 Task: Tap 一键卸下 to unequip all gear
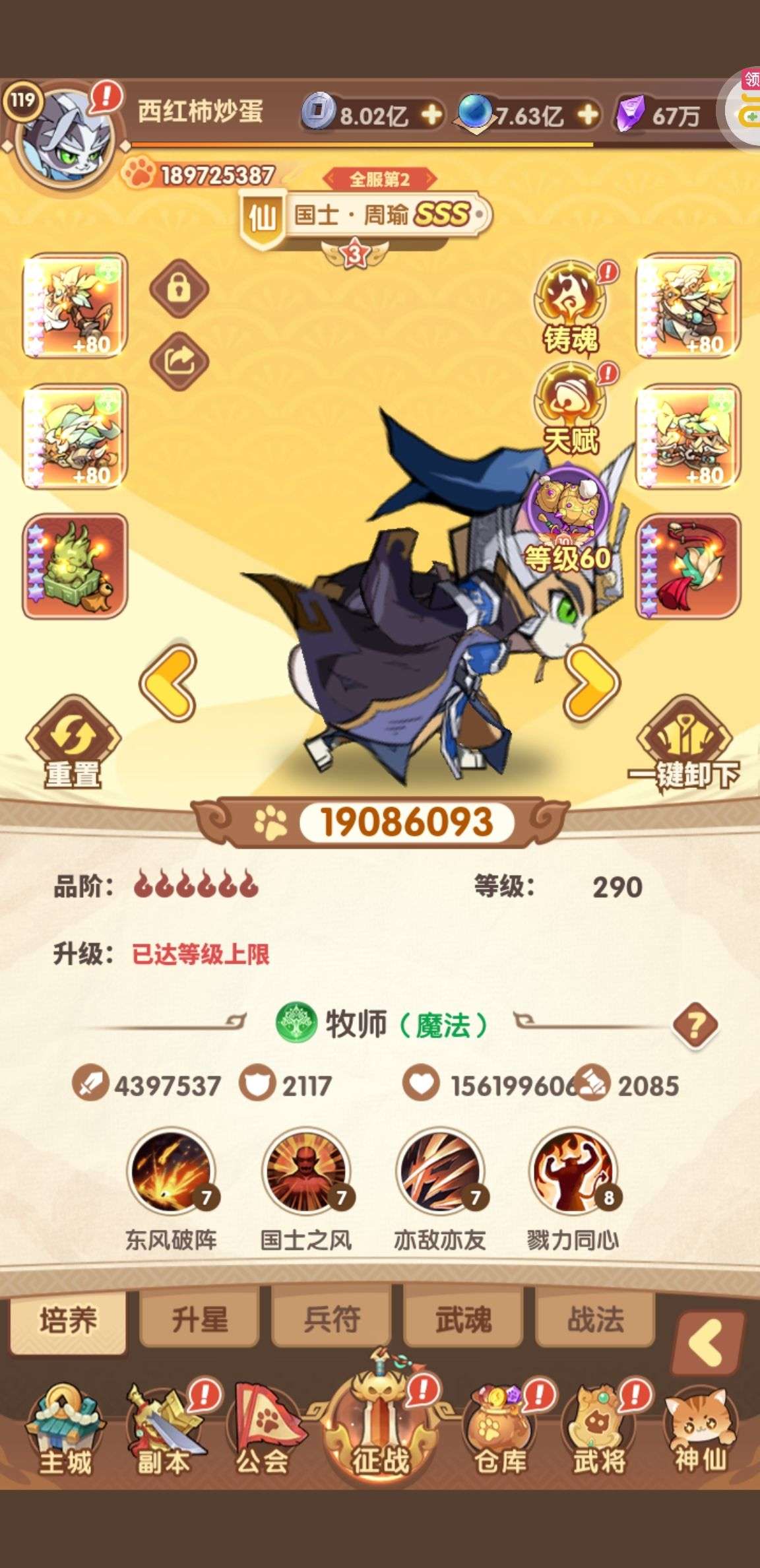[x=684, y=742]
